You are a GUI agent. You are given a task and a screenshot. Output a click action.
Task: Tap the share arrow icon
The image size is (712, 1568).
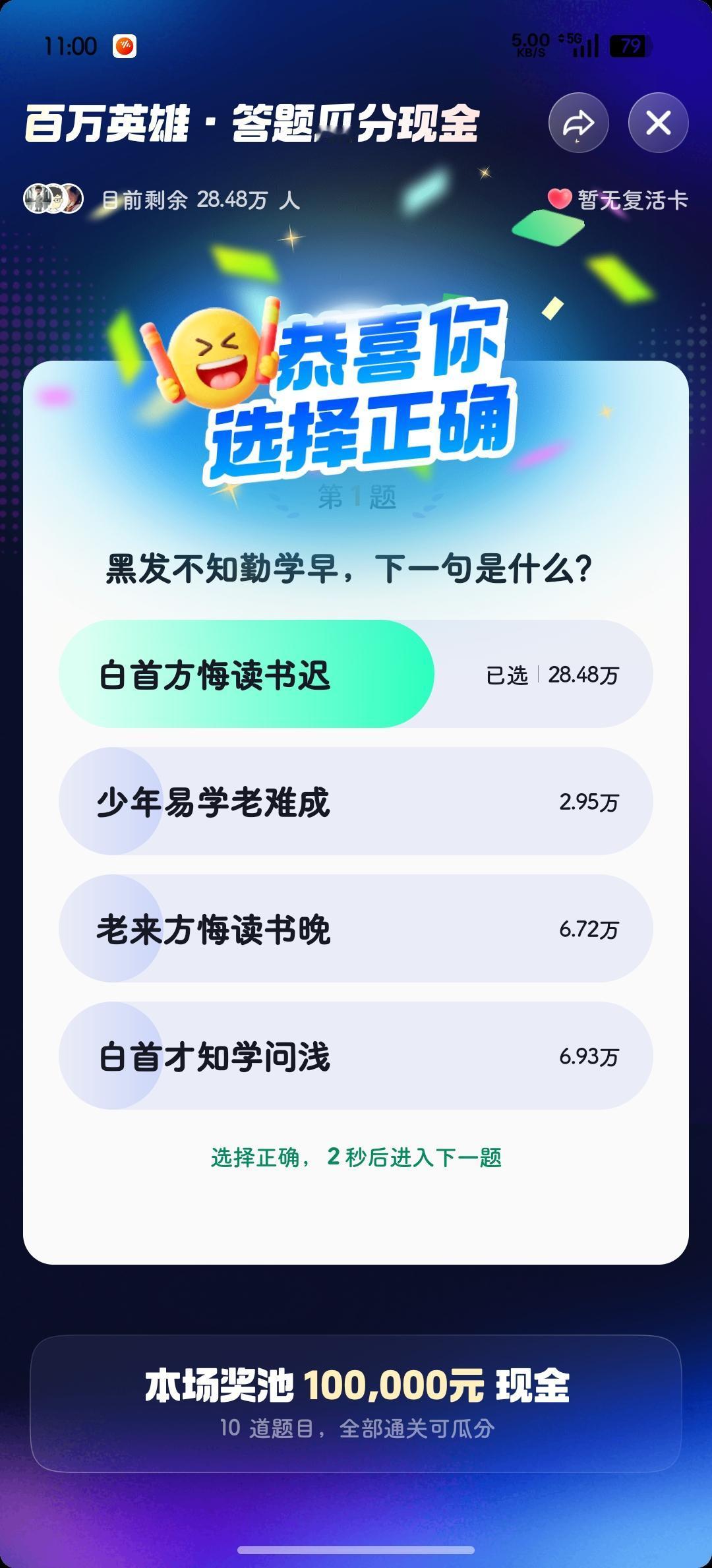click(578, 122)
